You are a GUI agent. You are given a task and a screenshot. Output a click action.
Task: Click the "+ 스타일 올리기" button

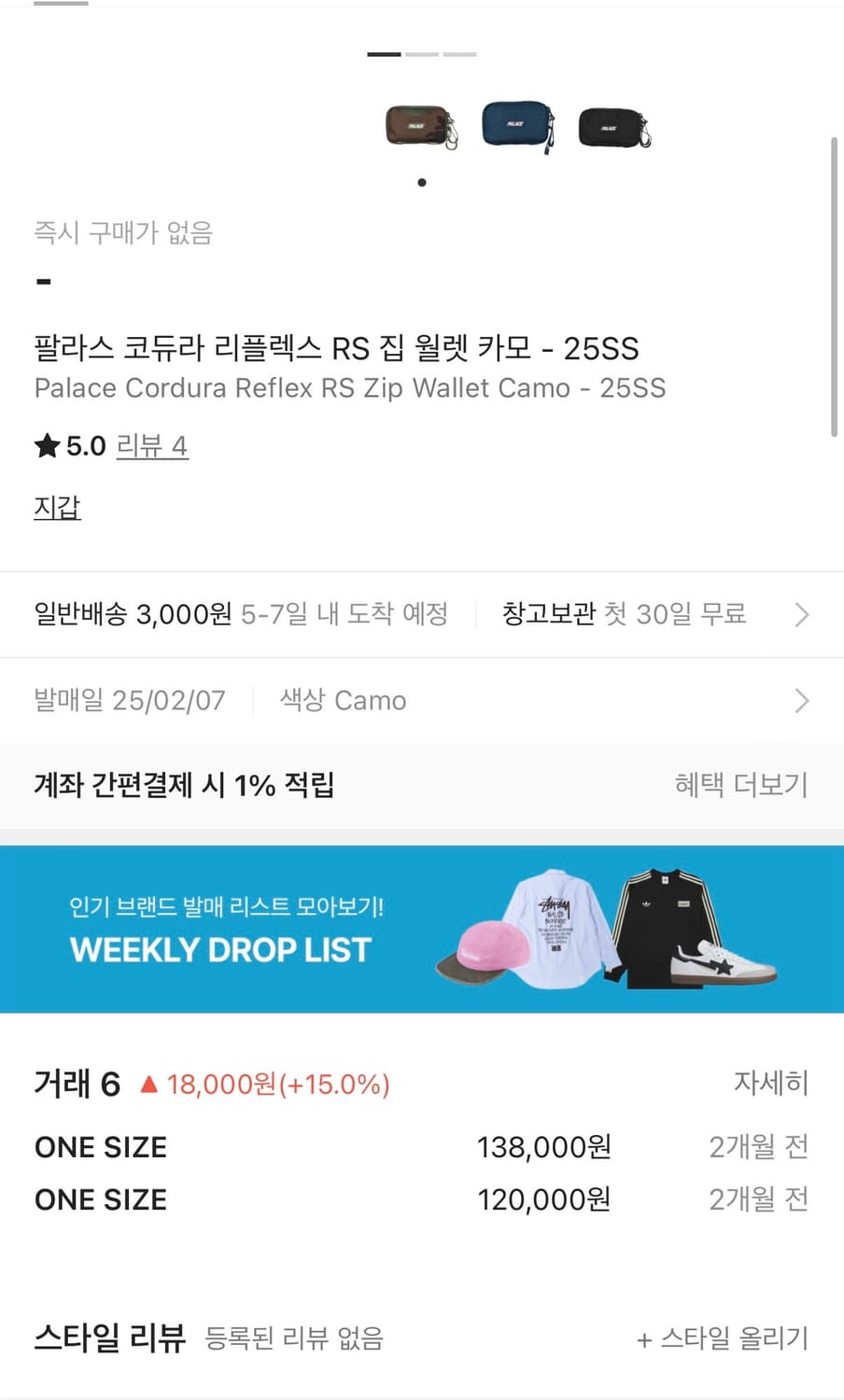click(722, 1338)
